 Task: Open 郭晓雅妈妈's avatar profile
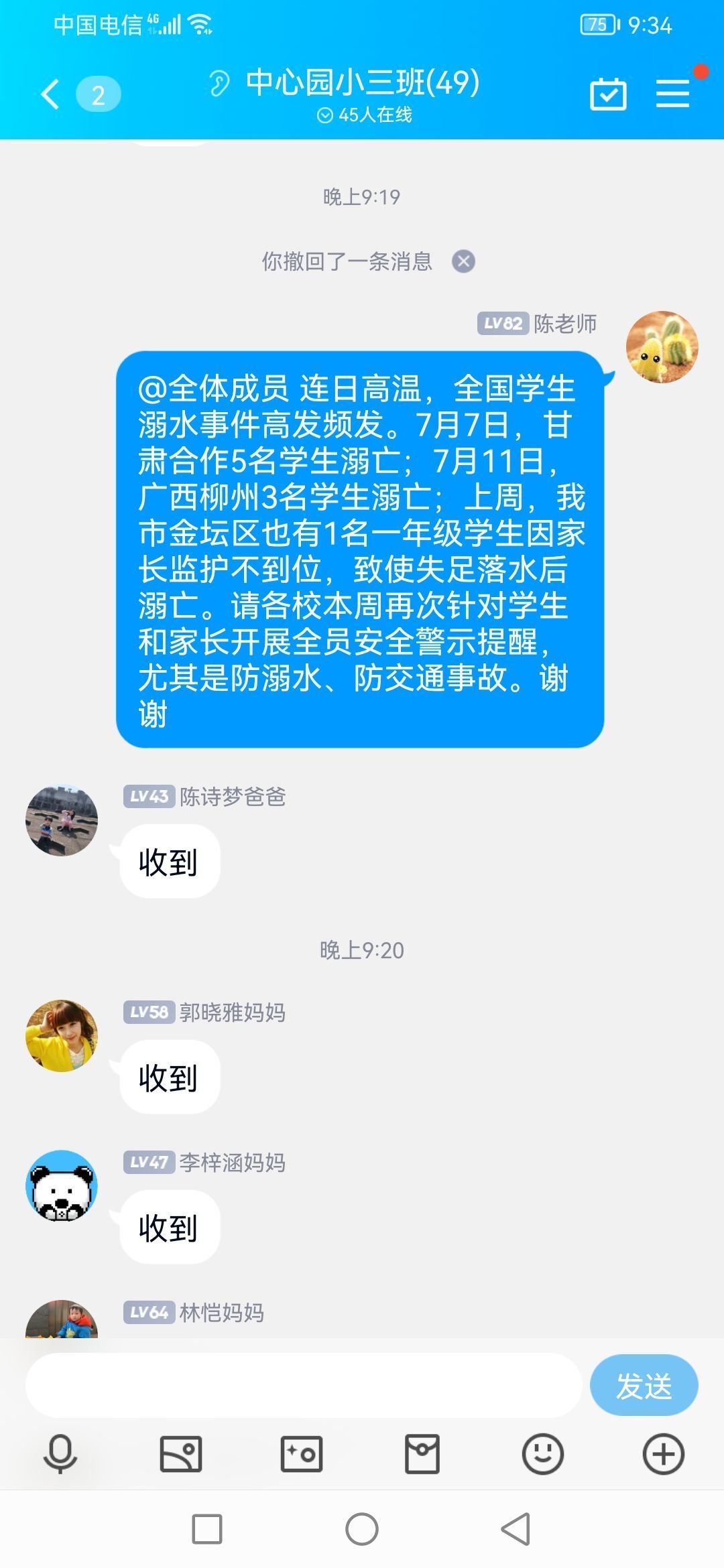pos(62,1036)
